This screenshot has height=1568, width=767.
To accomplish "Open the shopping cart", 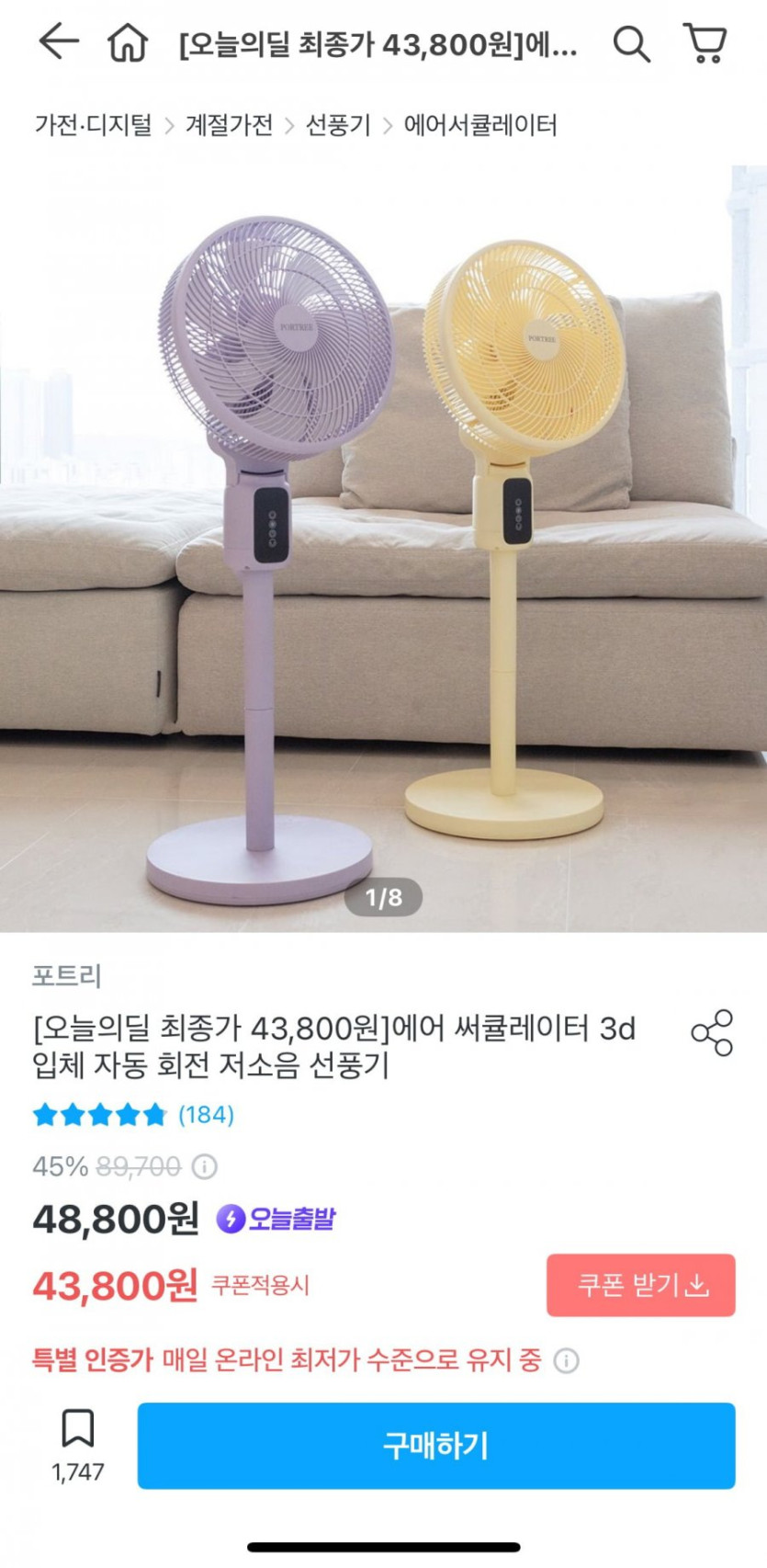I will point(705,43).
